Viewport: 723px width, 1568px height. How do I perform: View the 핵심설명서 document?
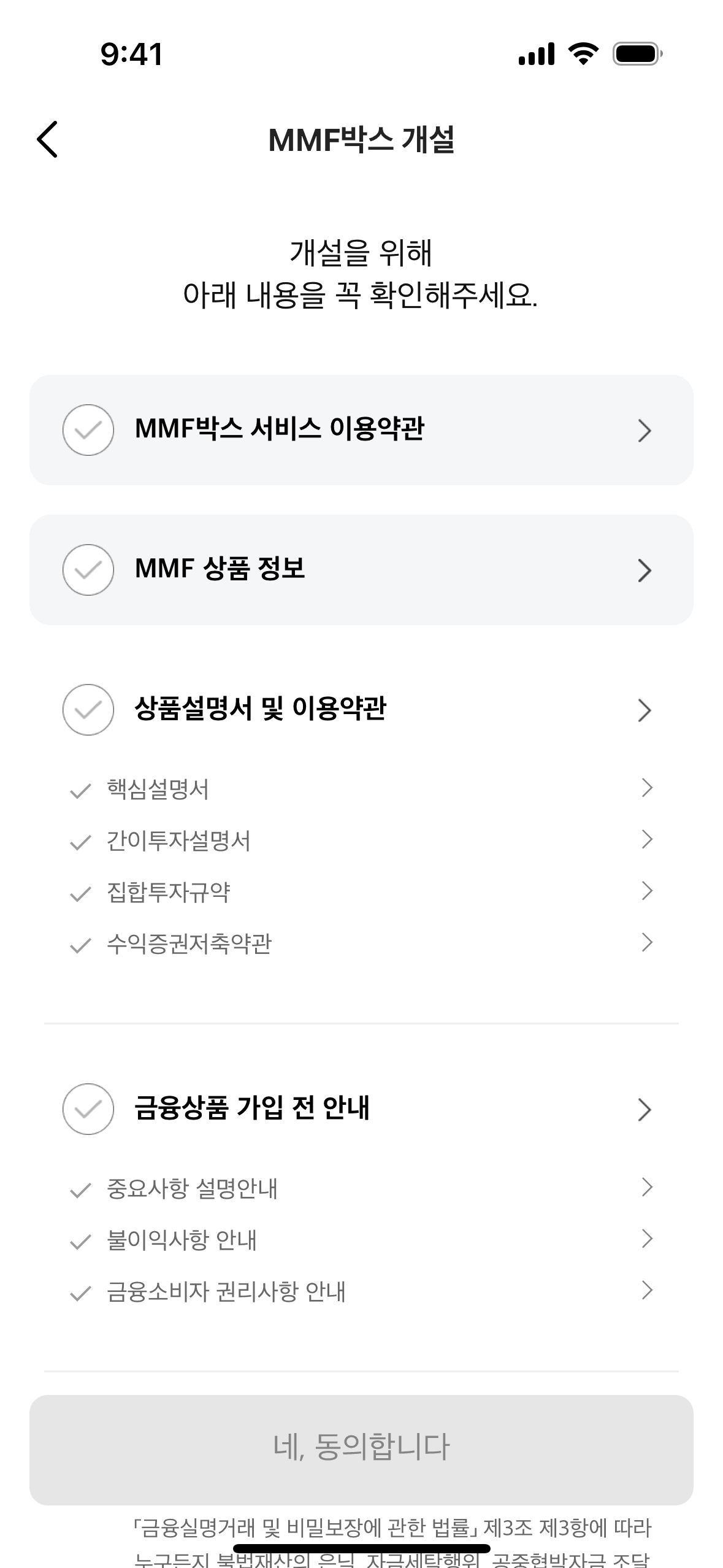[x=158, y=789]
